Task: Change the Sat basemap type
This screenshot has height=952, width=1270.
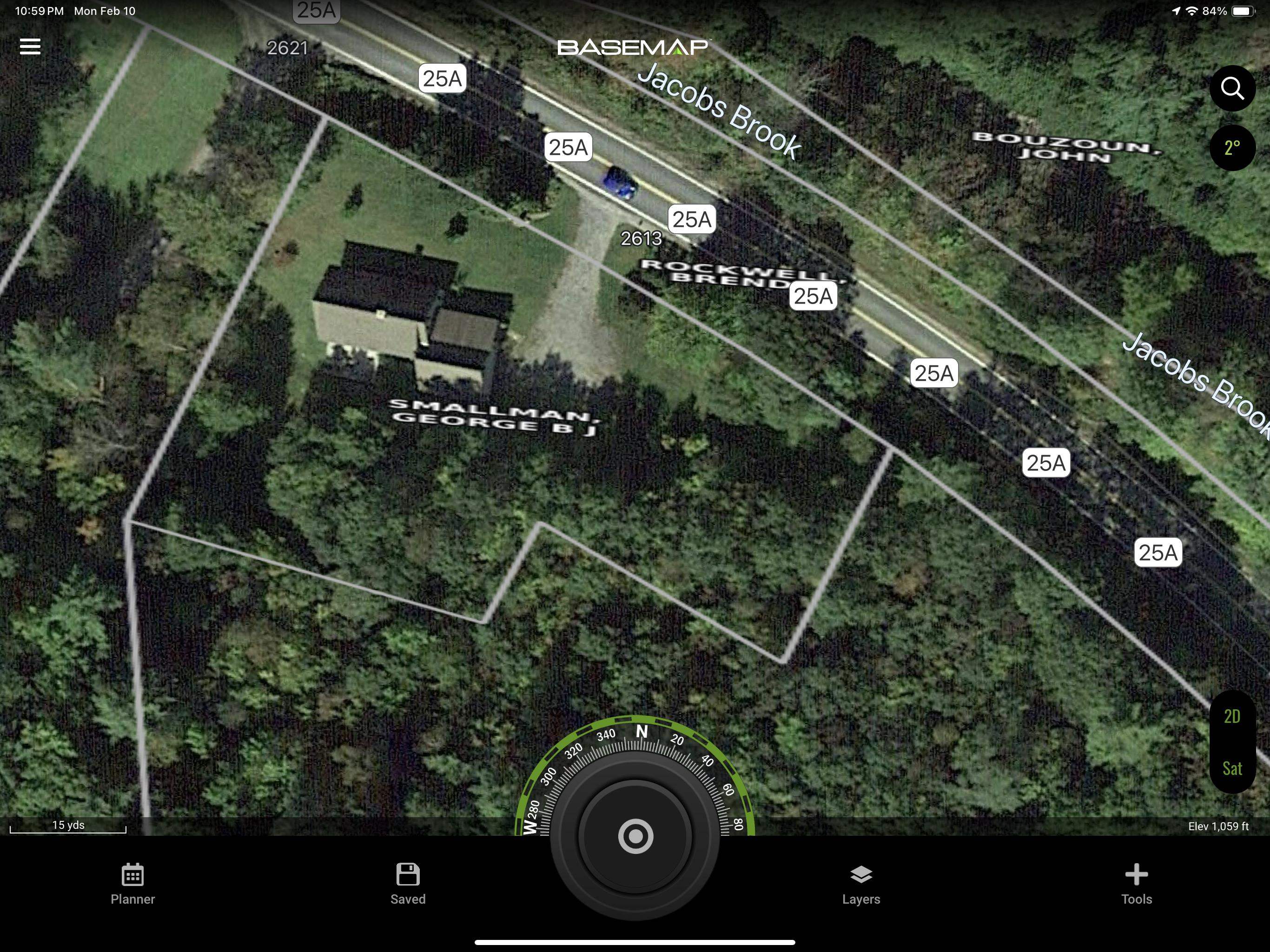Action: [1232, 768]
